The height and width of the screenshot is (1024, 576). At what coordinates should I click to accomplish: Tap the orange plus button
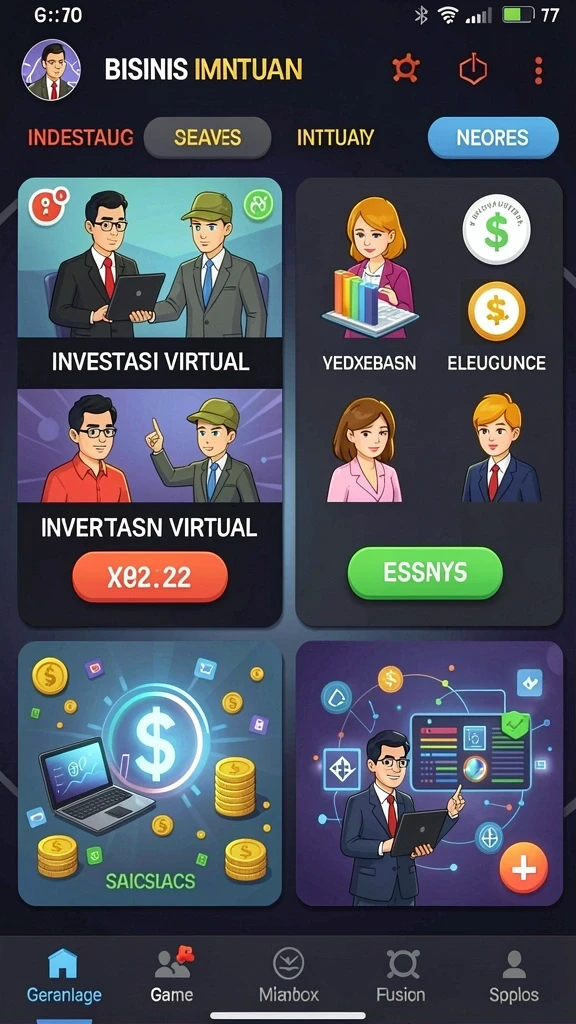click(523, 868)
